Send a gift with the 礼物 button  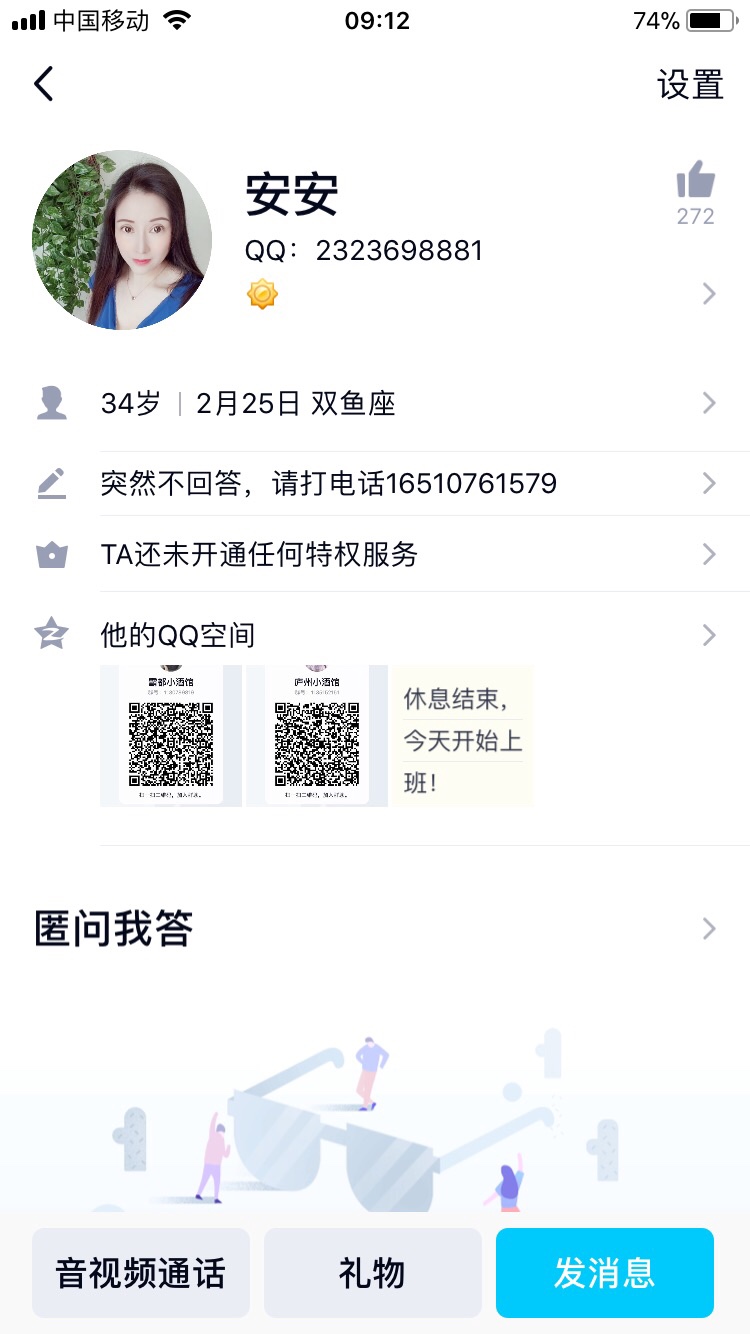point(373,1273)
